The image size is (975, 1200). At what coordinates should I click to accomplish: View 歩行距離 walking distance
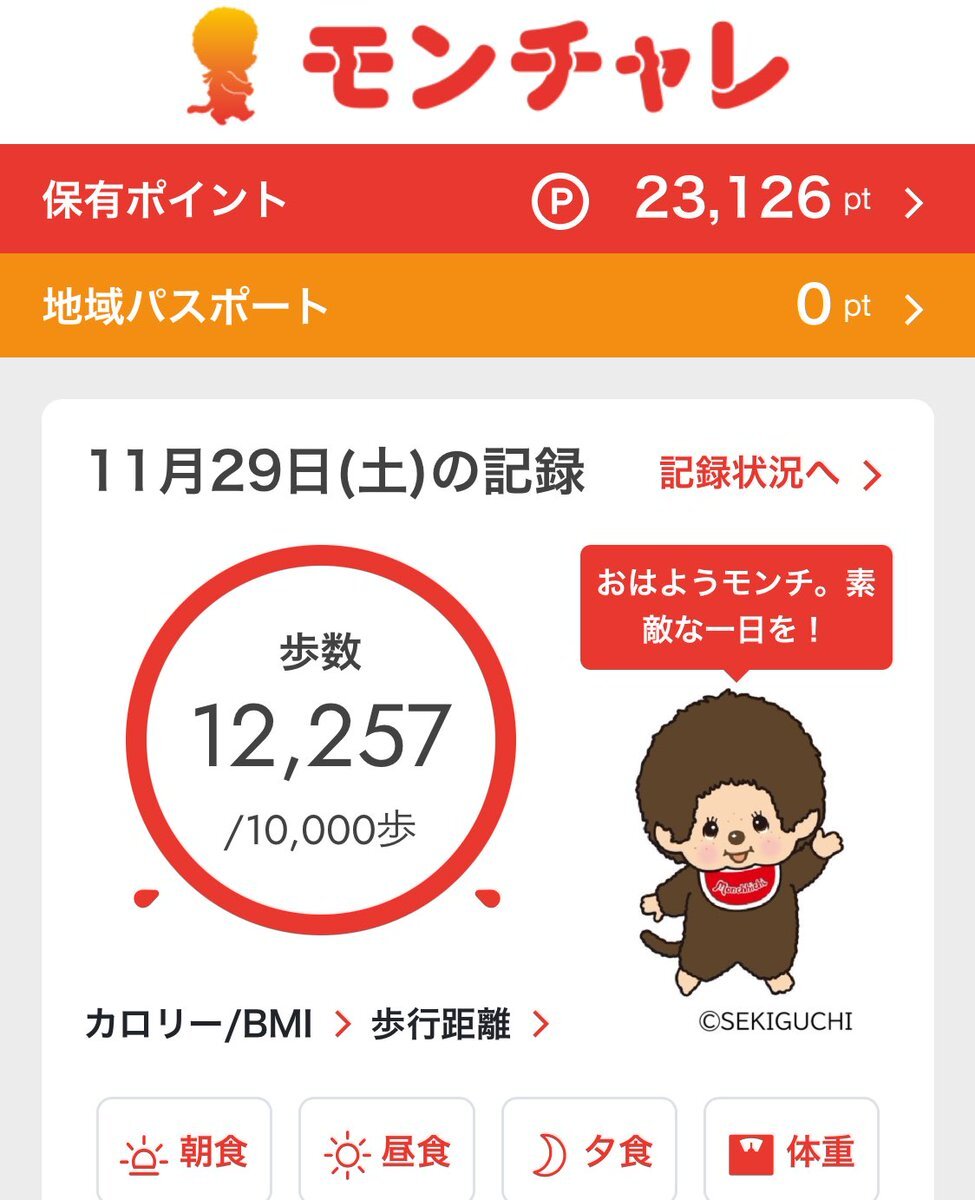pos(460,1024)
